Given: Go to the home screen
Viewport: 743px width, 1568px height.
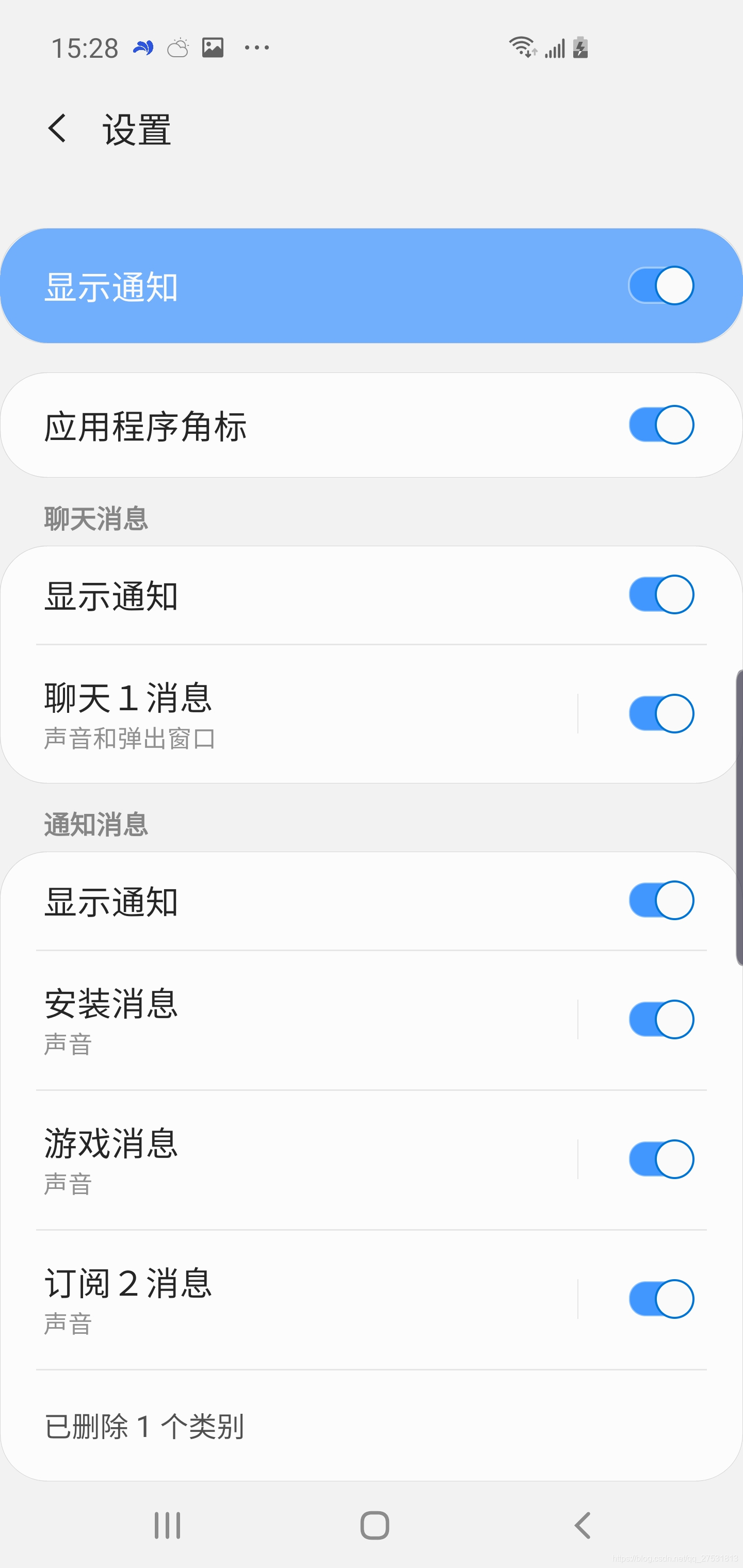Looking at the screenshot, I should click(374, 1525).
